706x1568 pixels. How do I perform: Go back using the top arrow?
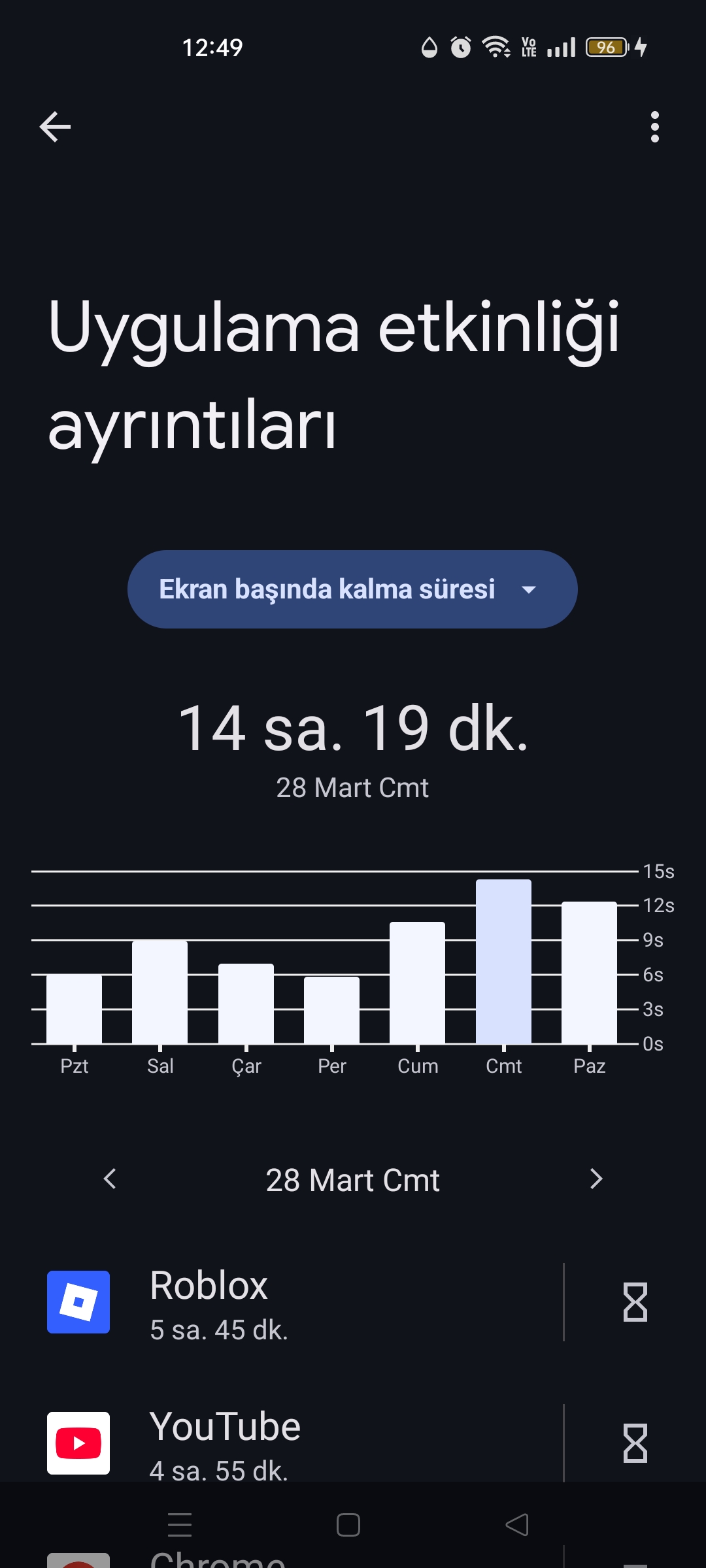point(55,127)
